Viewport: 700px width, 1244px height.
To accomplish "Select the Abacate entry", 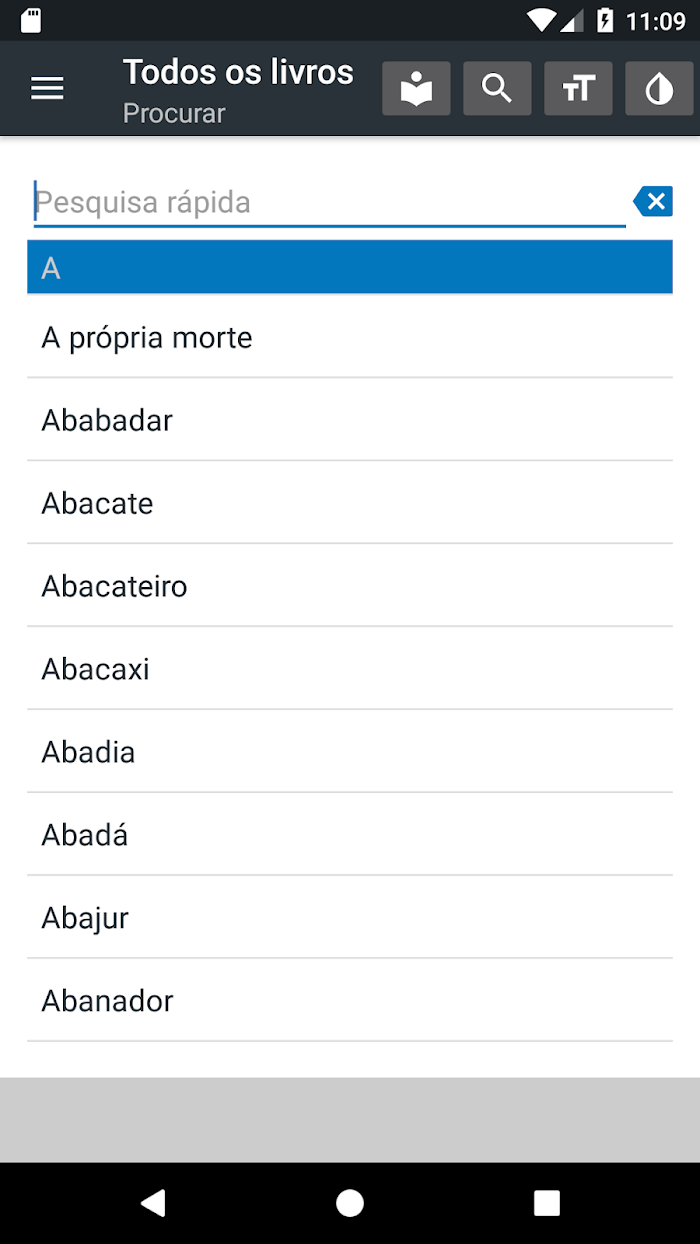I will tap(350, 503).
